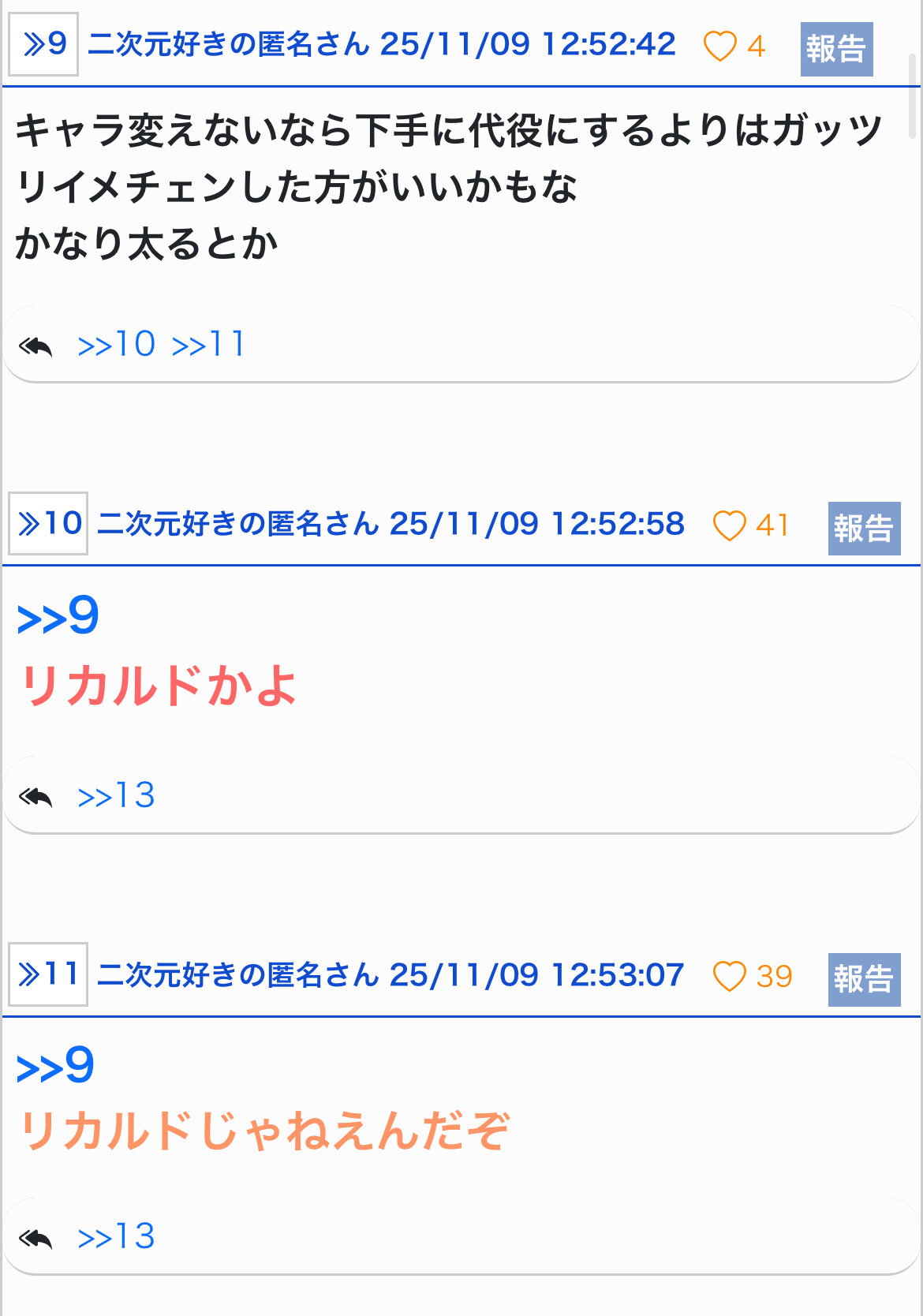Follow the >>9 quote link in post 10
The height and width of the screenshot is (1316, 923).
pos(58,616)
